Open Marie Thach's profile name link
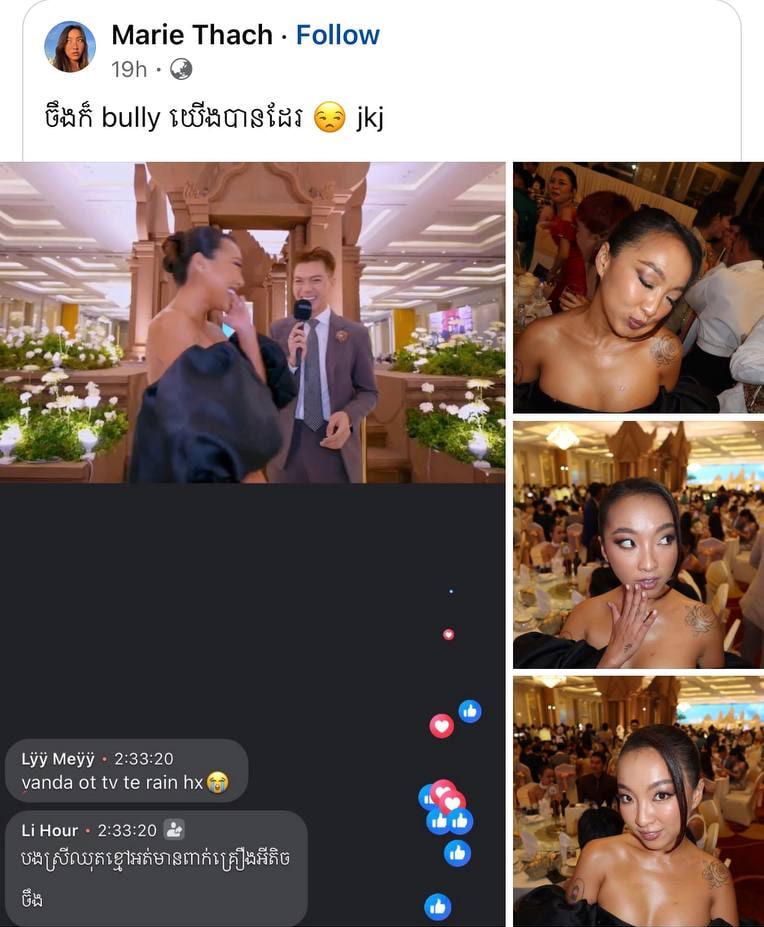Viewport: 764px width, 927px height. coord(191,35)
